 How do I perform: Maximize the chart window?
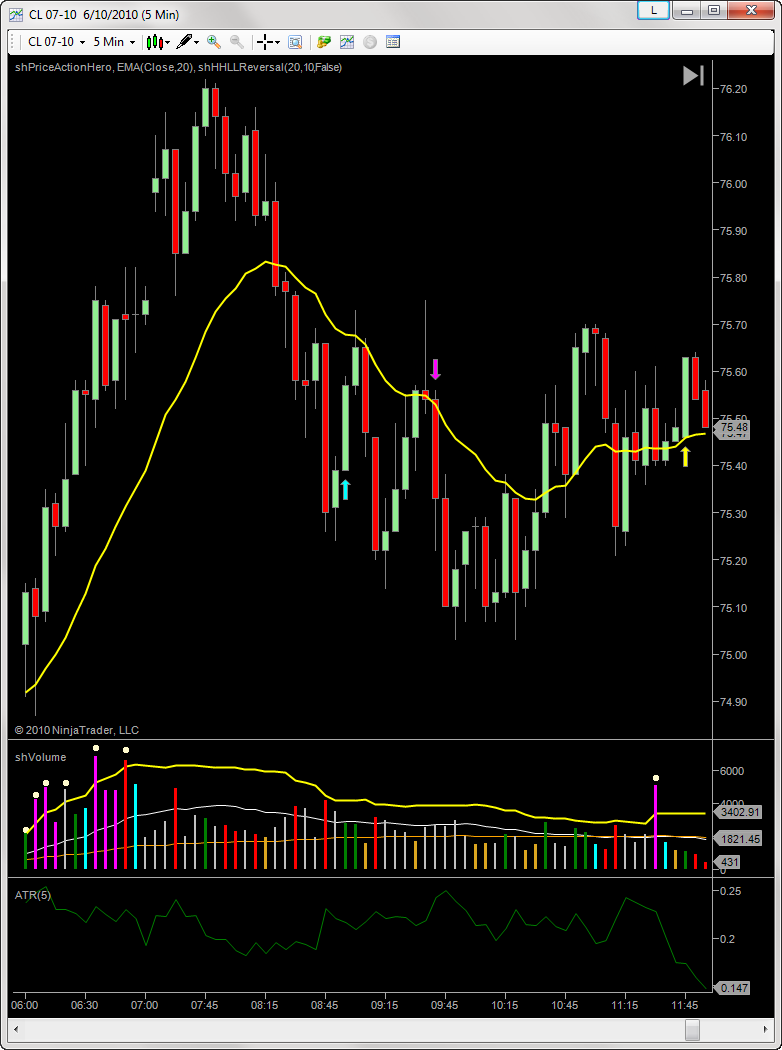[x=714, y=10]
